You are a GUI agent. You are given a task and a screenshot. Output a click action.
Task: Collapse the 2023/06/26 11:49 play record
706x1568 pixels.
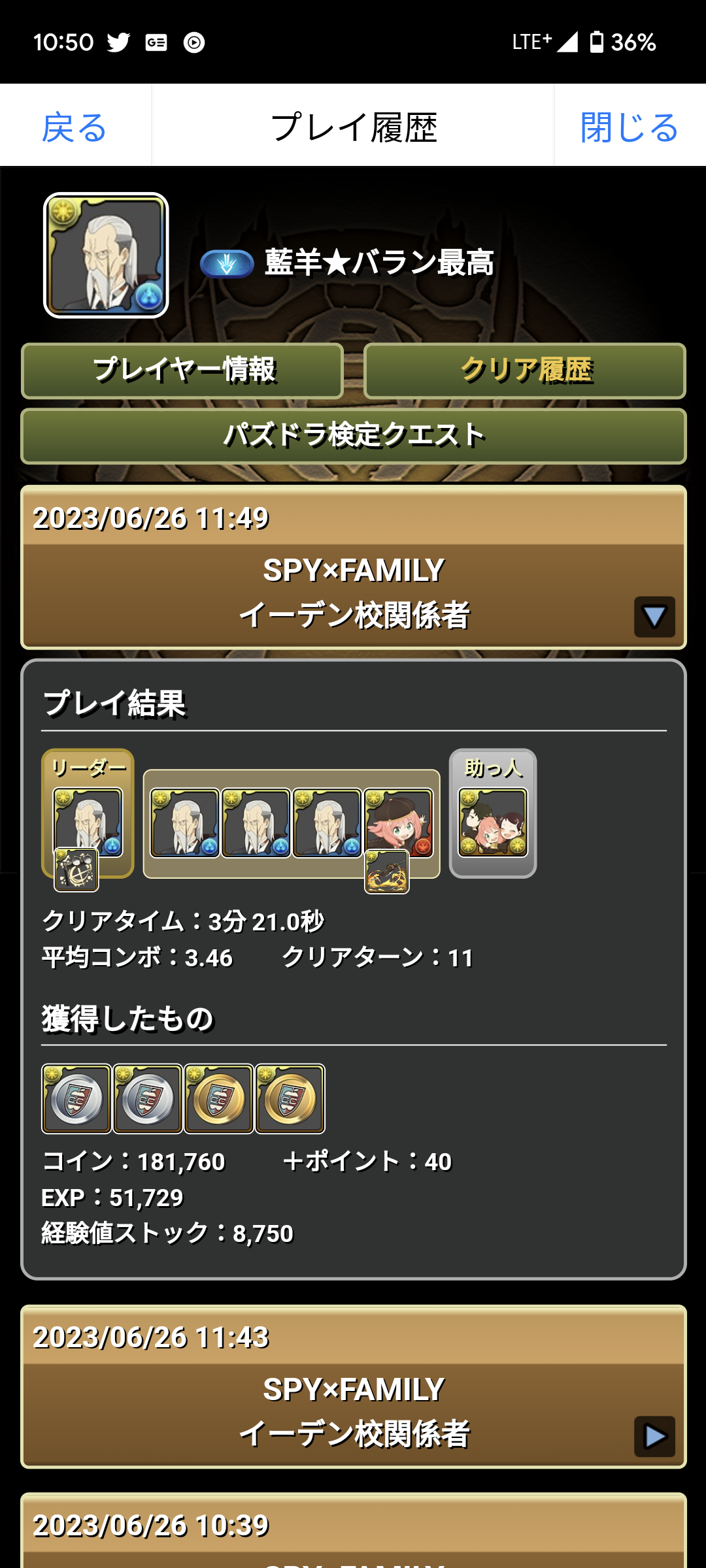pyautogui.click(x=654, y=616)
